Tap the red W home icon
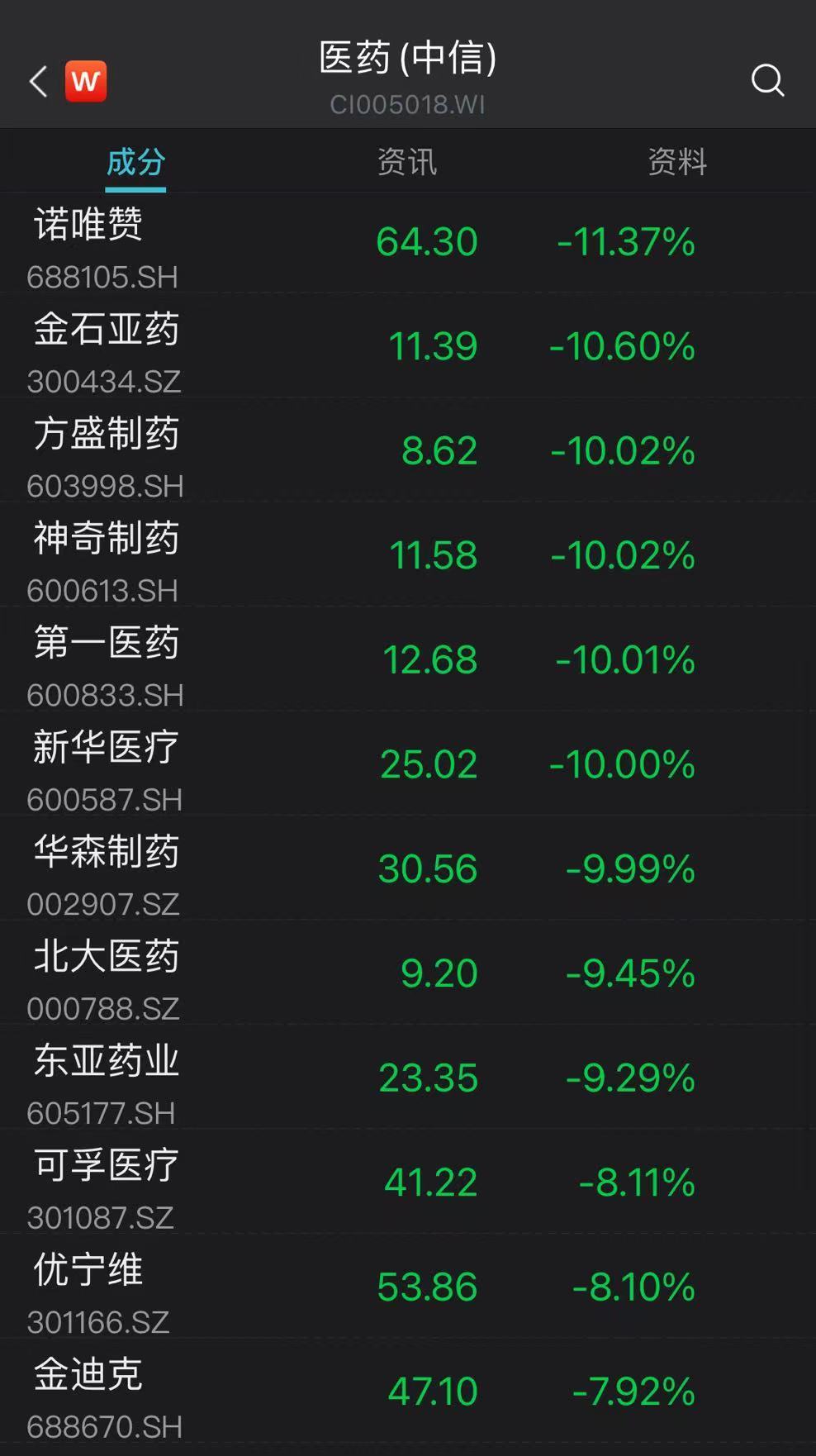The image size is (816, 1456). pyautogui.click(x=86, y=81)
